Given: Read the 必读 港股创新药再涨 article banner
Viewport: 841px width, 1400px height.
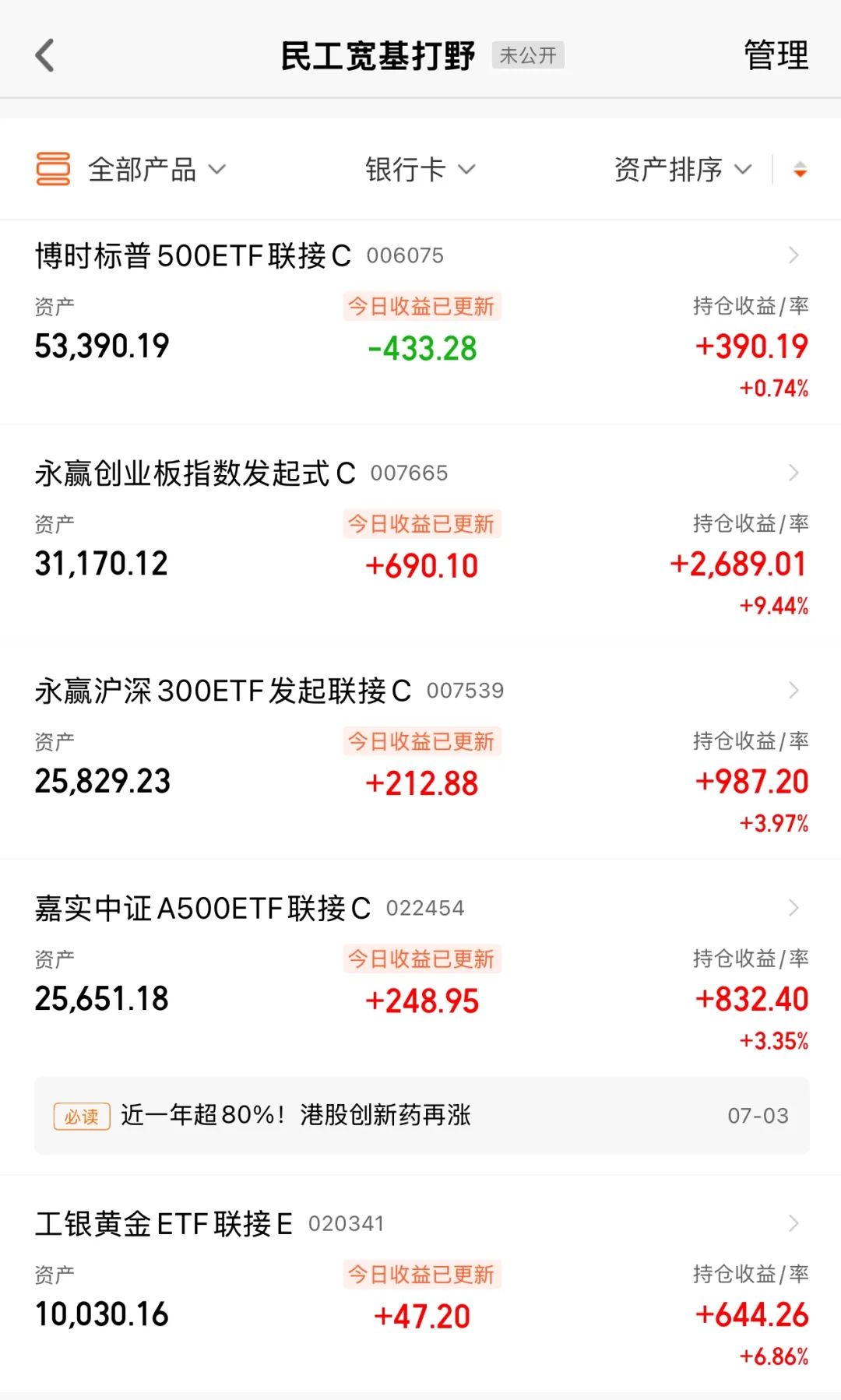Looking at the screenshot, I should [x=421, y=1115].
